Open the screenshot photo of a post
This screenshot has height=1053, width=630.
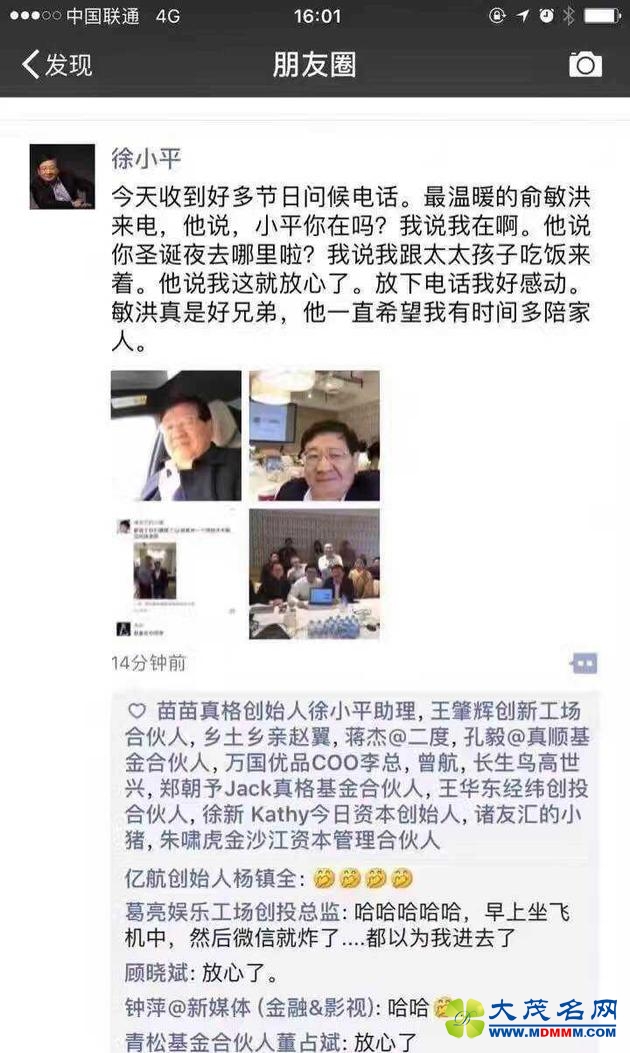[x=176, y=573]
